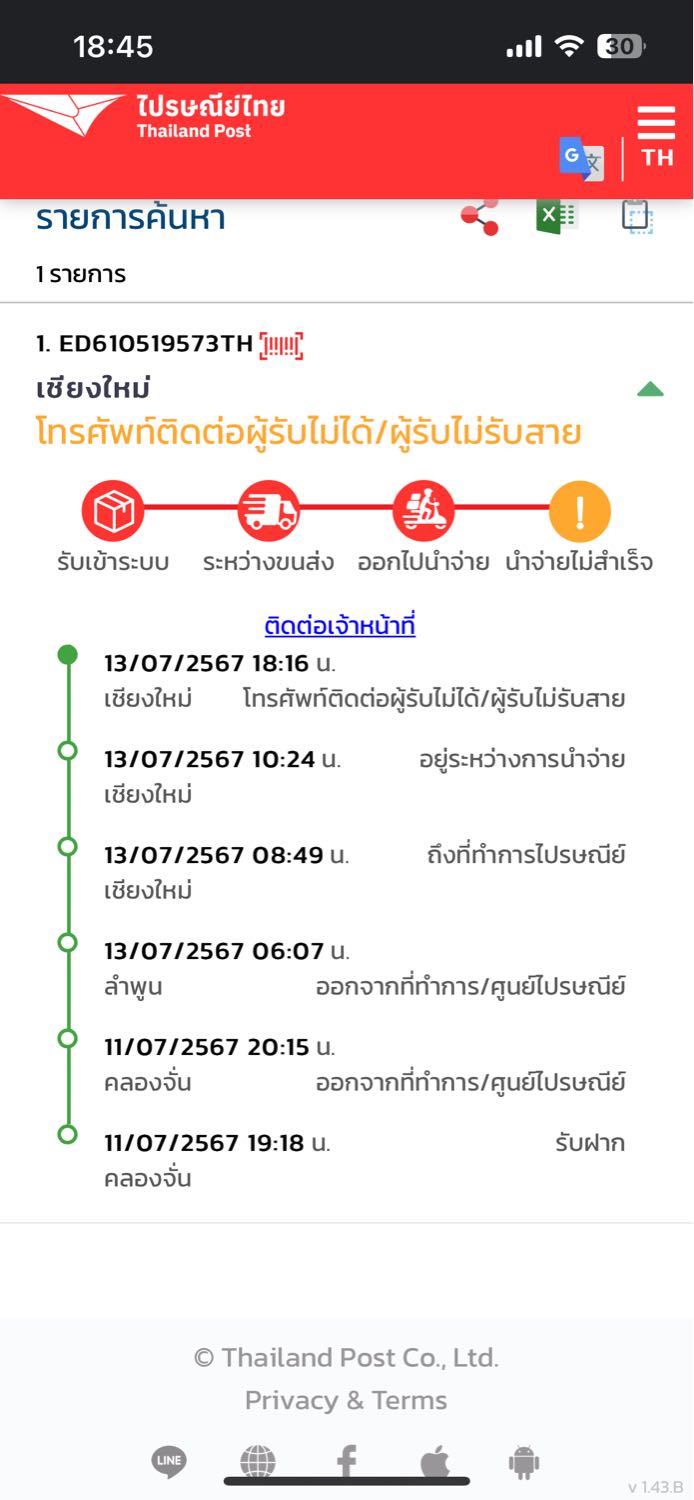Viewport: 694px width, 1500px height.
Task: Share the tracking results
Action: coord(480,217)
